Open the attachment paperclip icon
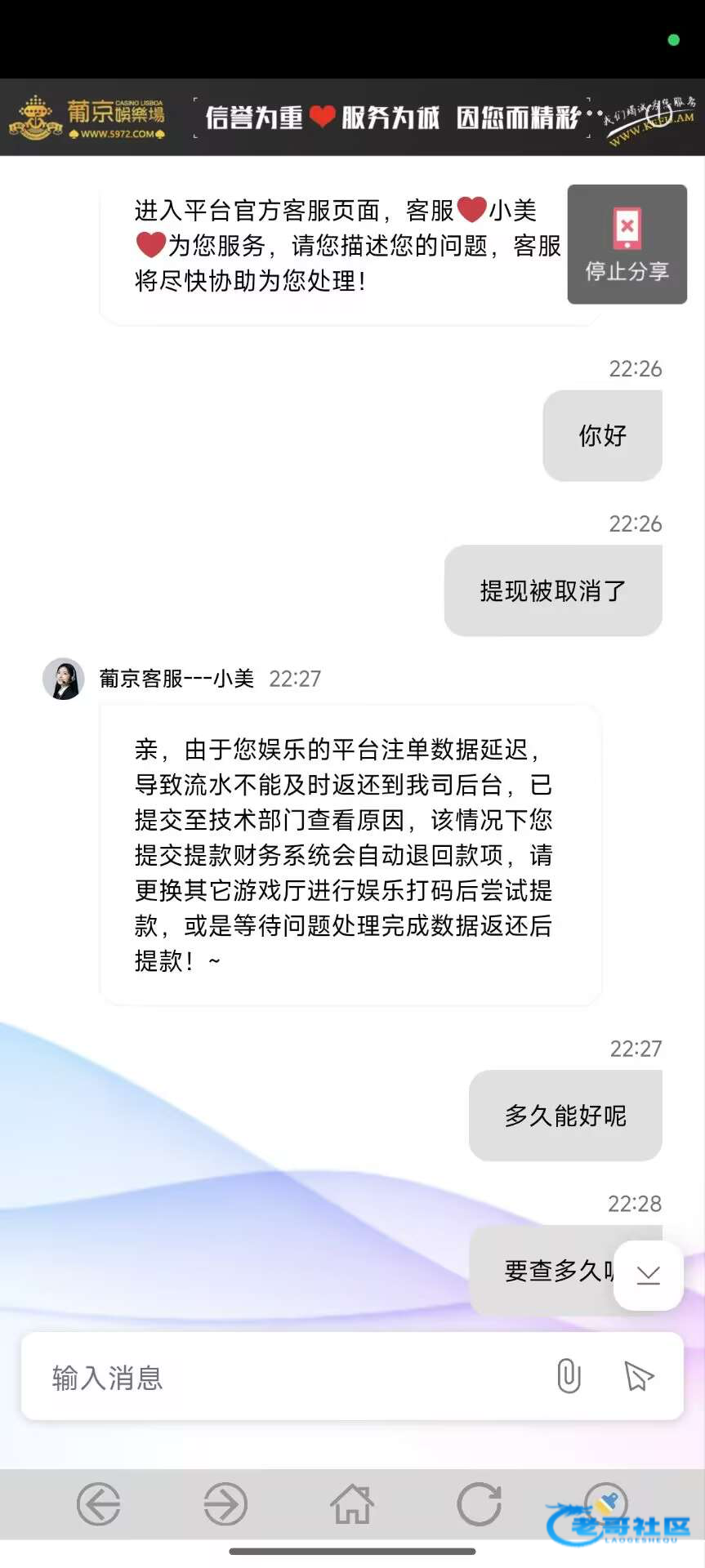The height and width of the screenshot is (1568, 705). [x=569, y=1376]
